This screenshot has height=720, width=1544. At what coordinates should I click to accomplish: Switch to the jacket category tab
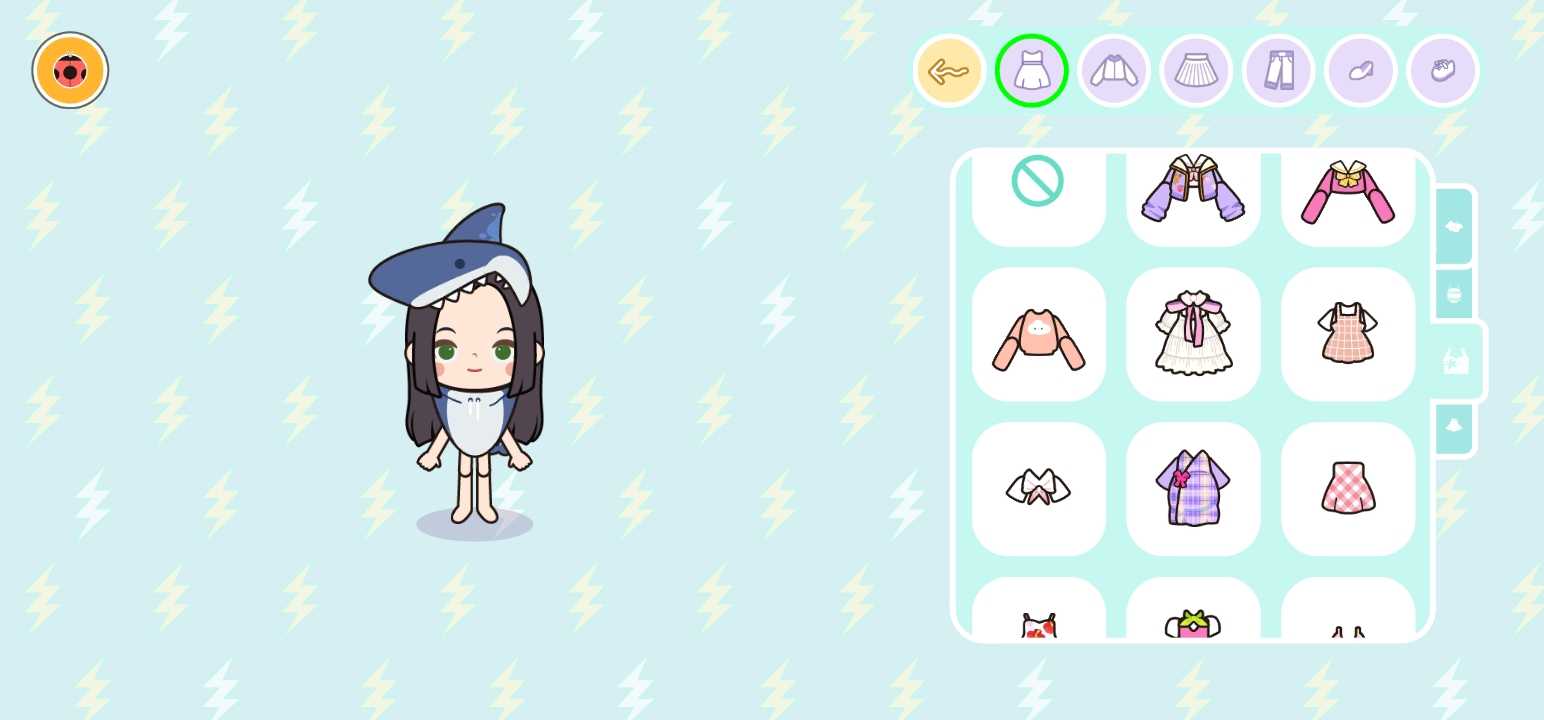(1113, 71)
